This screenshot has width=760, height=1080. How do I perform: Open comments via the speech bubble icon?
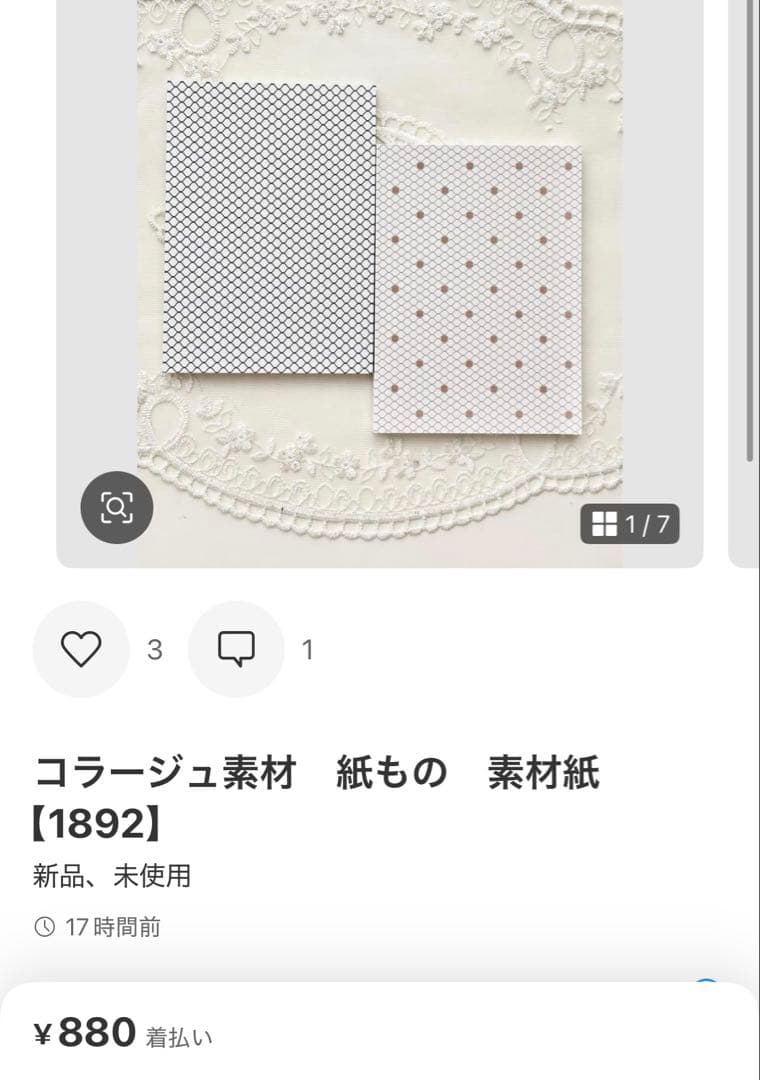pos(235,649)
